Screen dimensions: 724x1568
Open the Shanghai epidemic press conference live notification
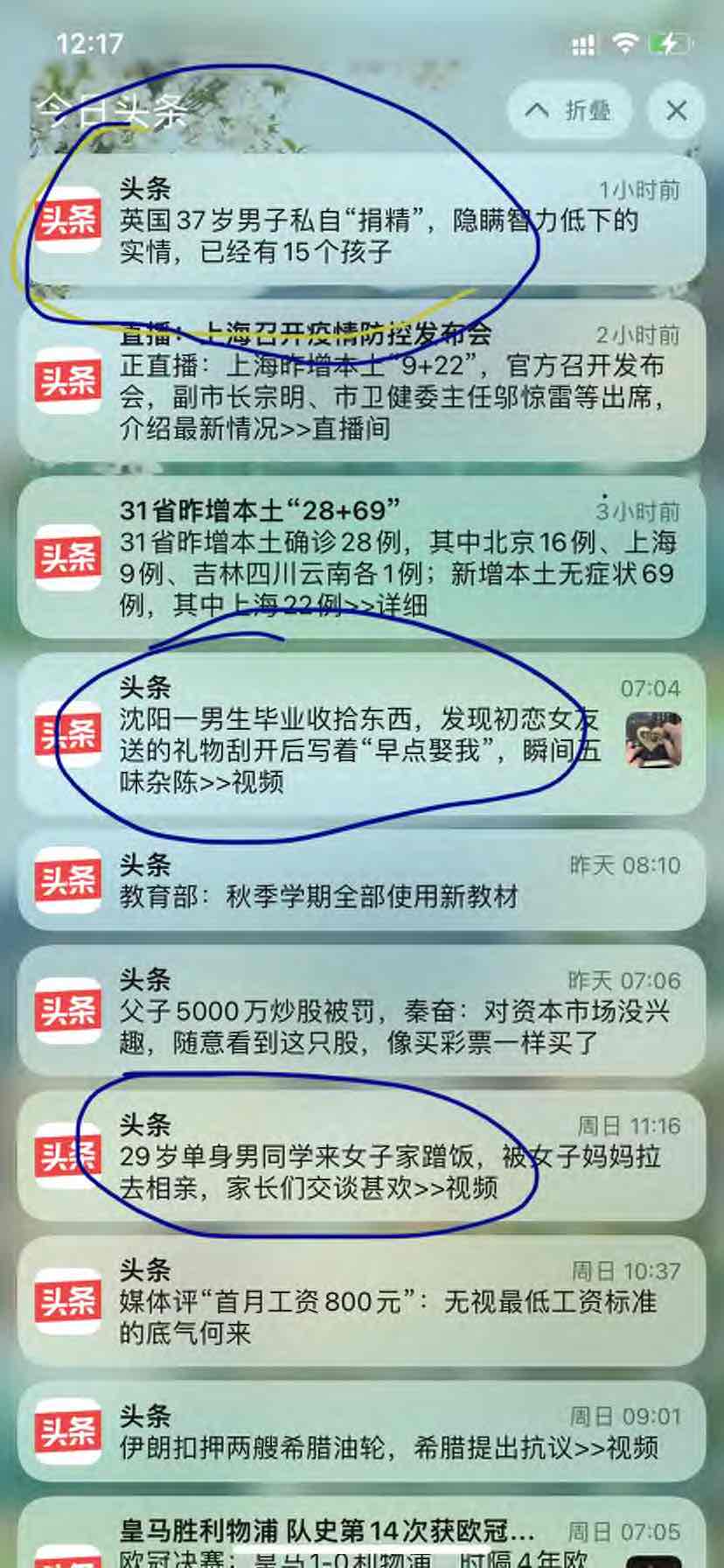pyautogui.click(x=361, y=381)
